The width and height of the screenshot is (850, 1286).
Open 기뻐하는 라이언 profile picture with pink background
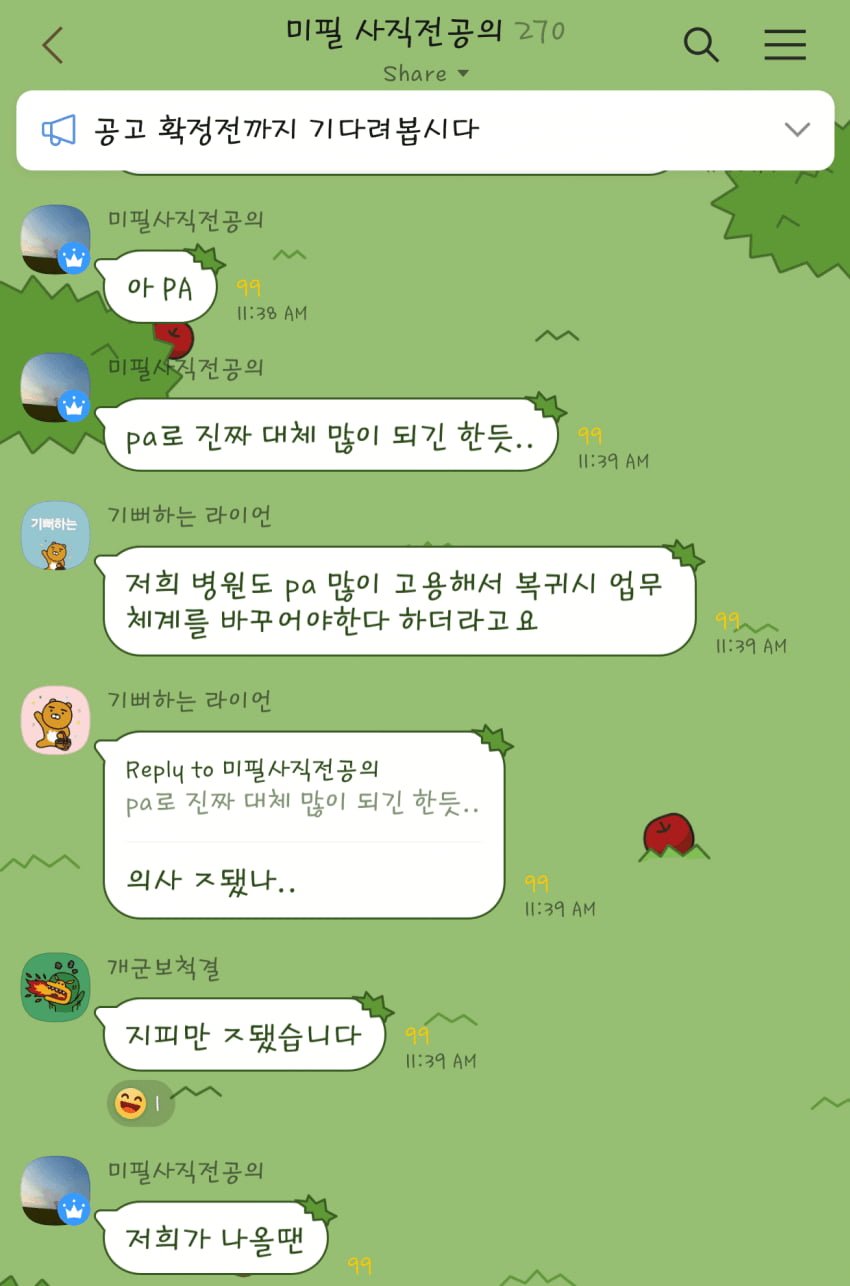(56, 720)
